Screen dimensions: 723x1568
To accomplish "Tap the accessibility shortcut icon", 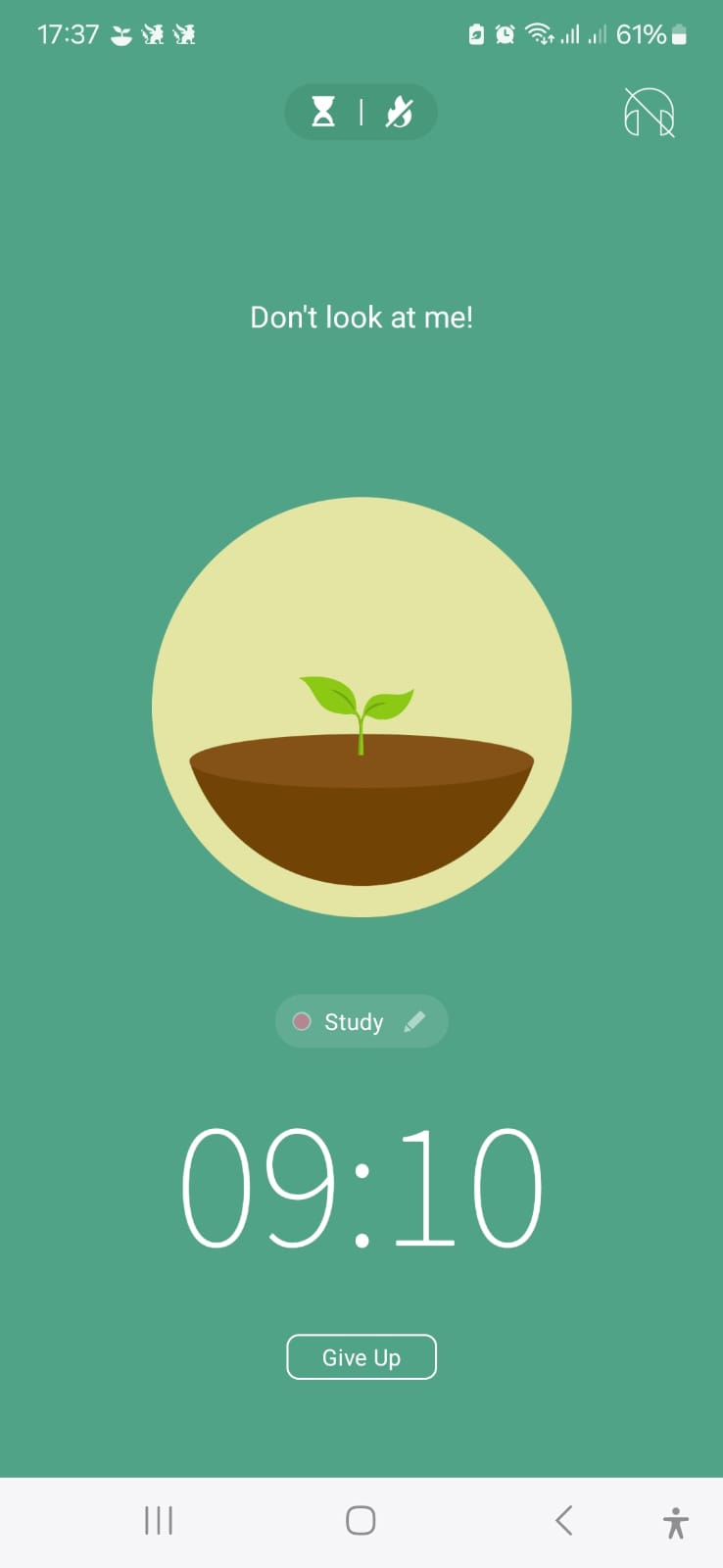I will tap(676, 1521).
